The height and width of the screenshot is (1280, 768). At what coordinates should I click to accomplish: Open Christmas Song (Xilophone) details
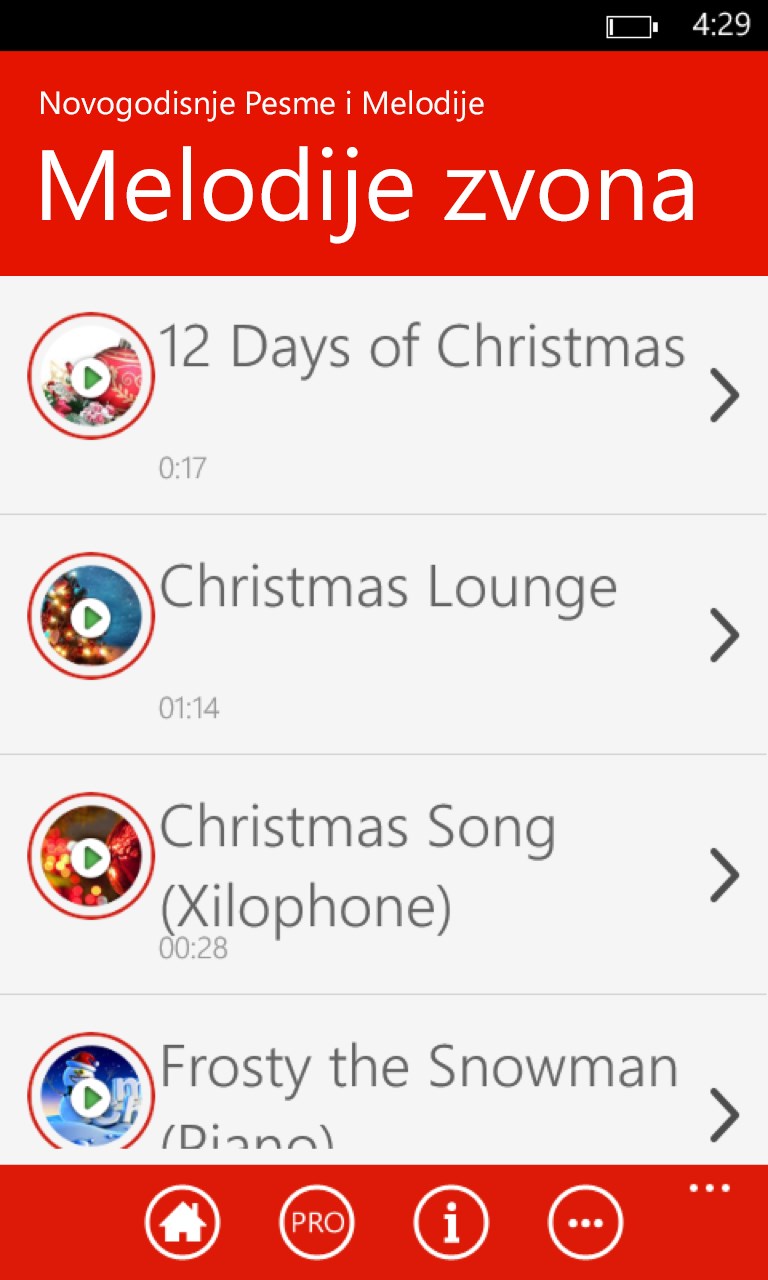(x=724, y=875)
